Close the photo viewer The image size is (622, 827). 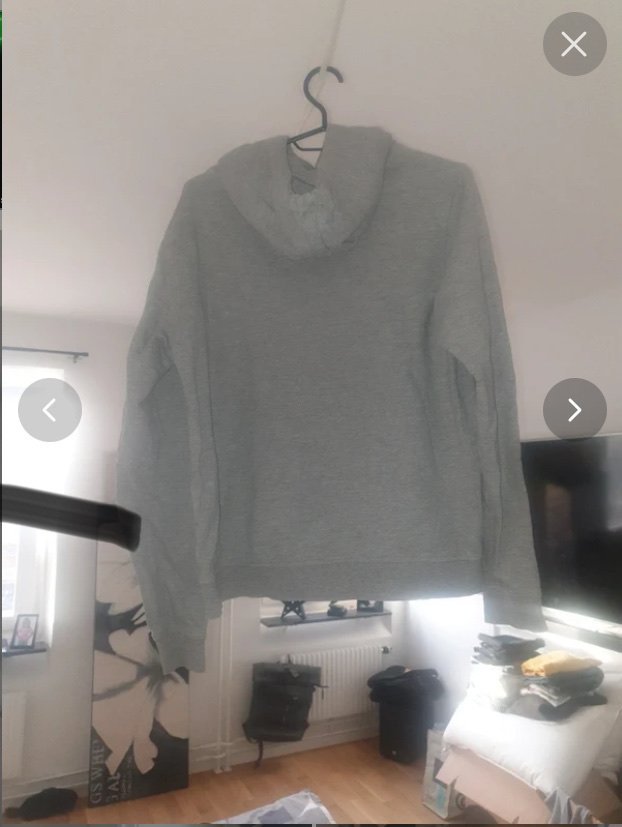[x=574, y=44]
